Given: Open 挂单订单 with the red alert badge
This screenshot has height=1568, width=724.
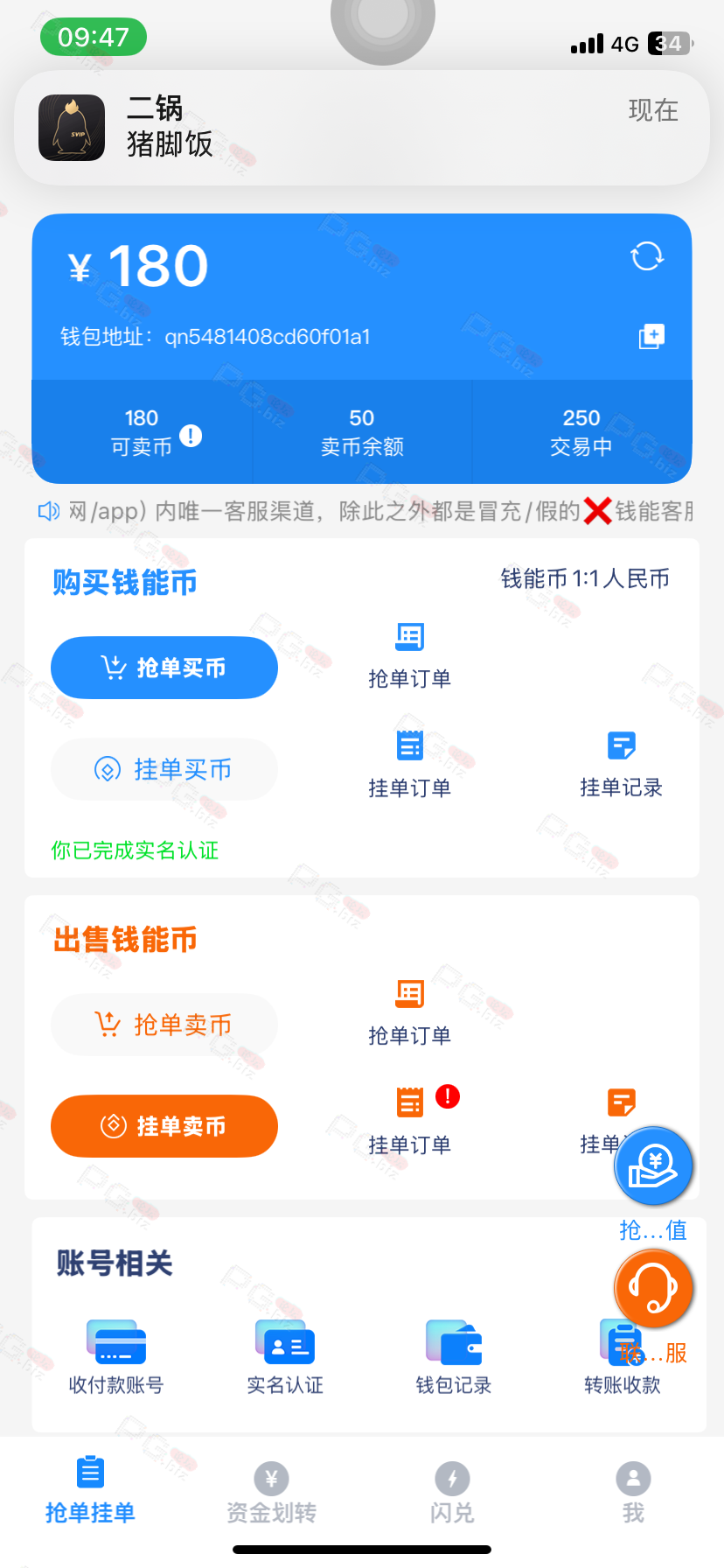Looking at the screenshot, I should [x=409, y=1122].
